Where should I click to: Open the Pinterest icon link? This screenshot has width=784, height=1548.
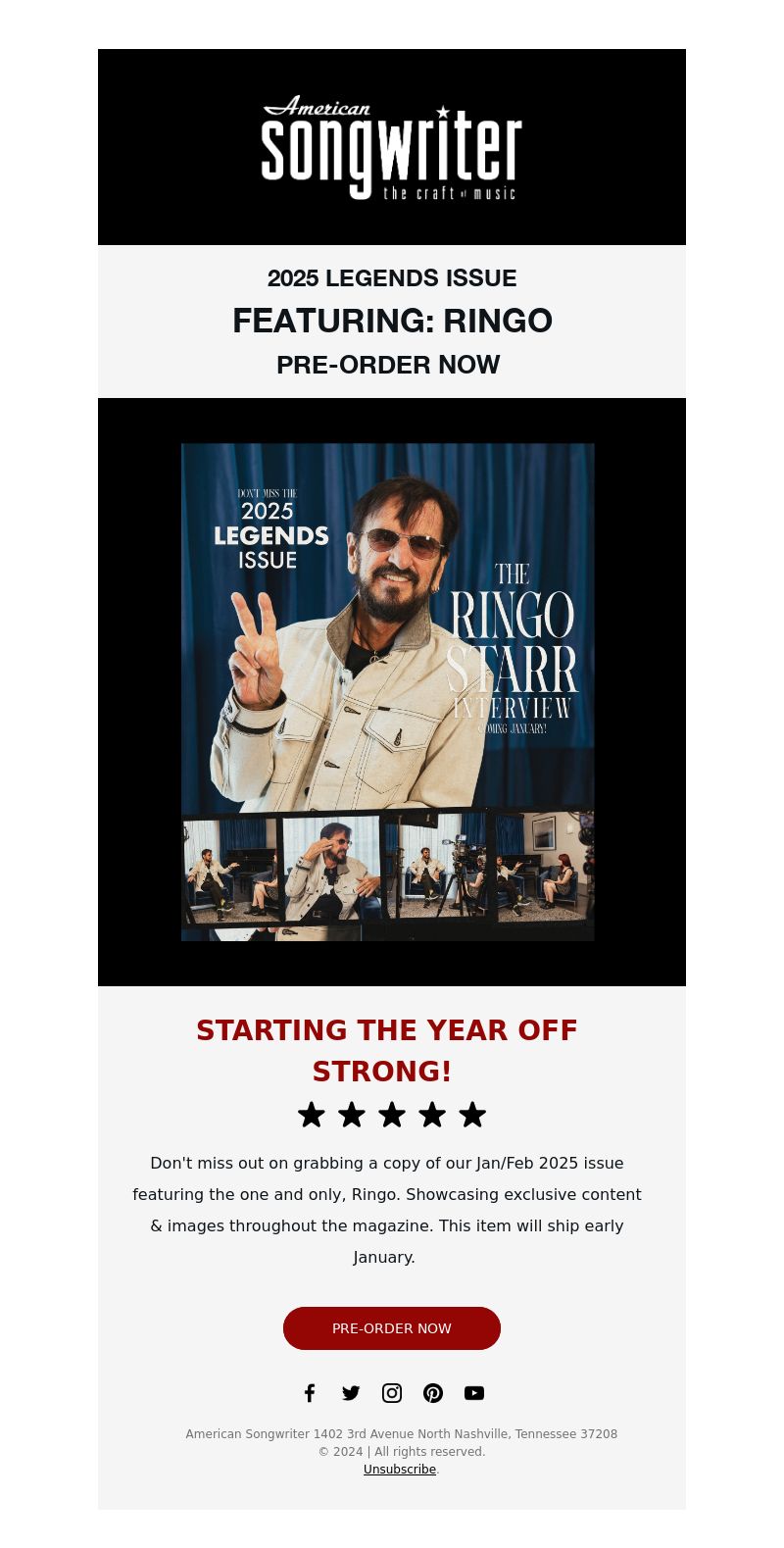(x=433, y=1393)
